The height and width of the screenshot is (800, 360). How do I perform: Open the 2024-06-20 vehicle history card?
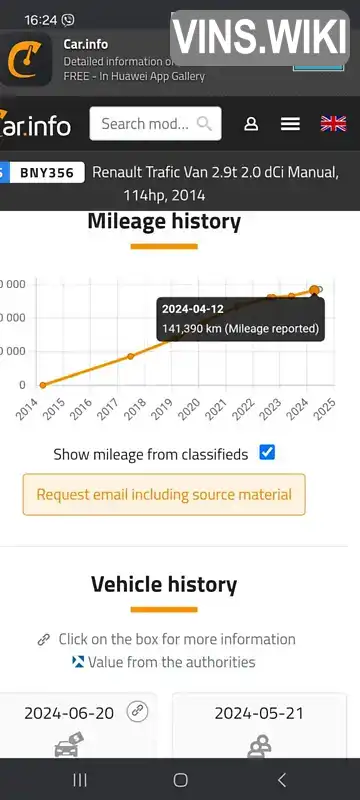coord(76,726)
